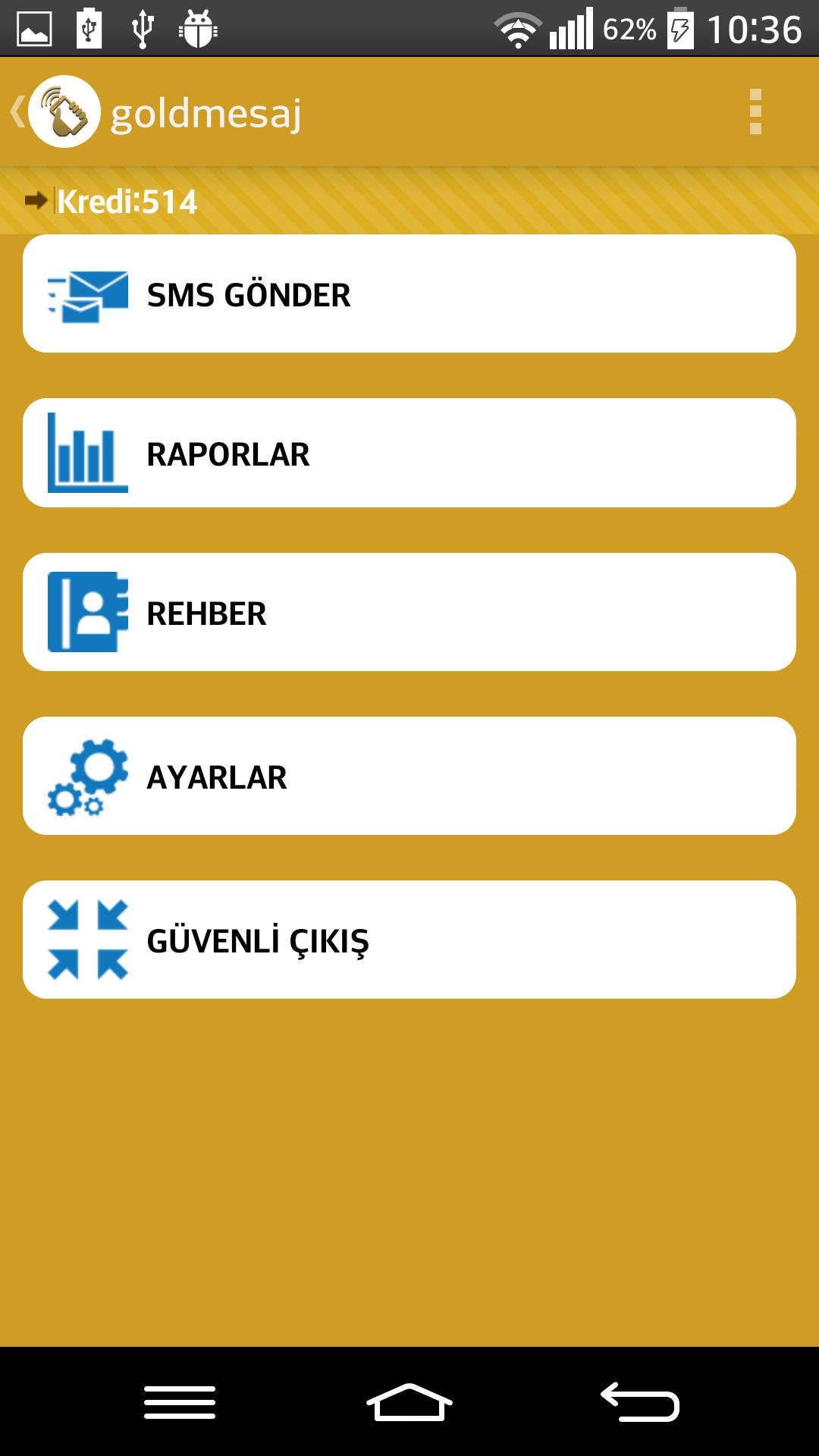Screen dimensions: 819x1456
Task: Open SMS GÖNDER to send a message
Action: 409,294
